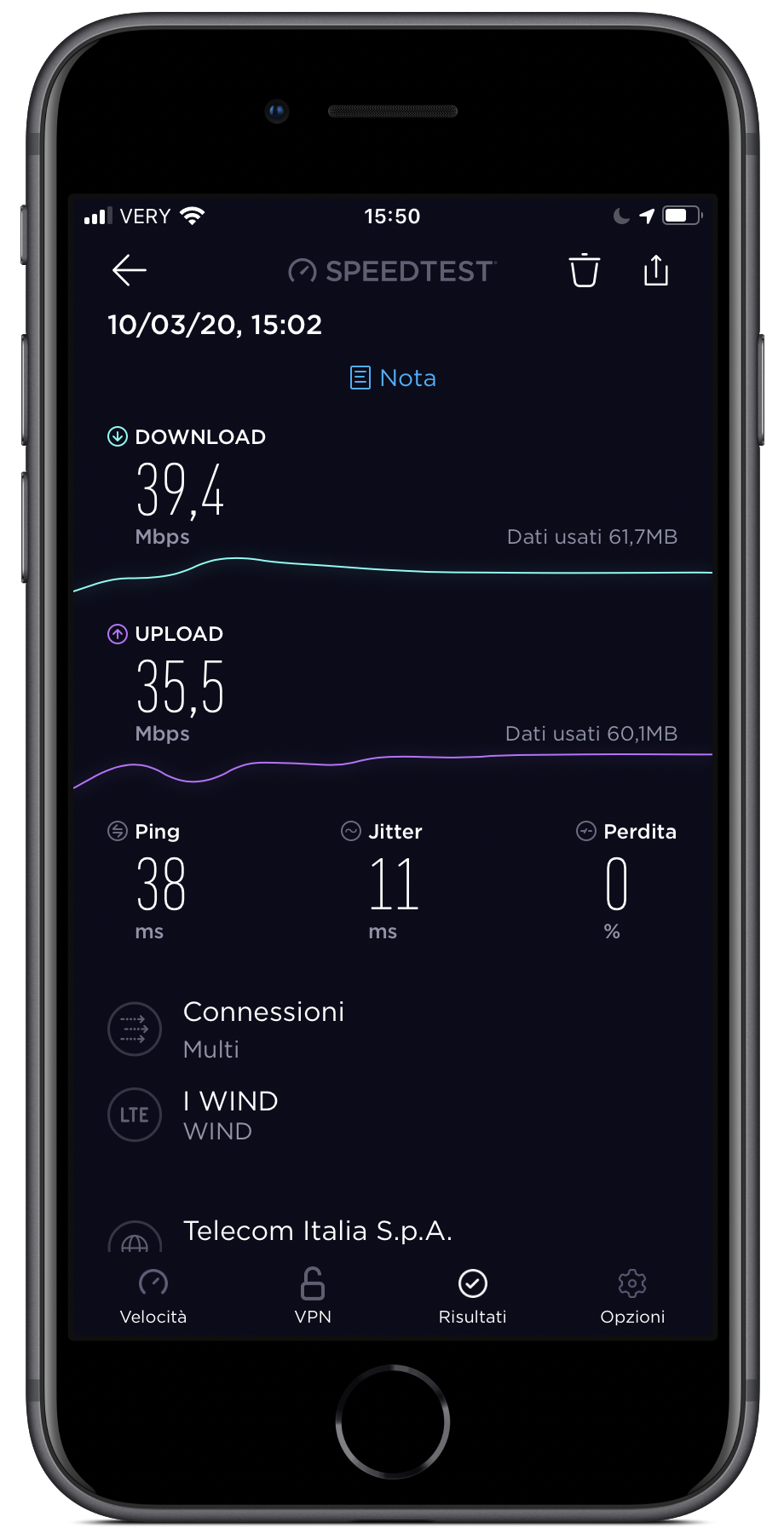Open the VPN tab
The height and width of the screenshot is (1534, 784).
[313, 1297]
